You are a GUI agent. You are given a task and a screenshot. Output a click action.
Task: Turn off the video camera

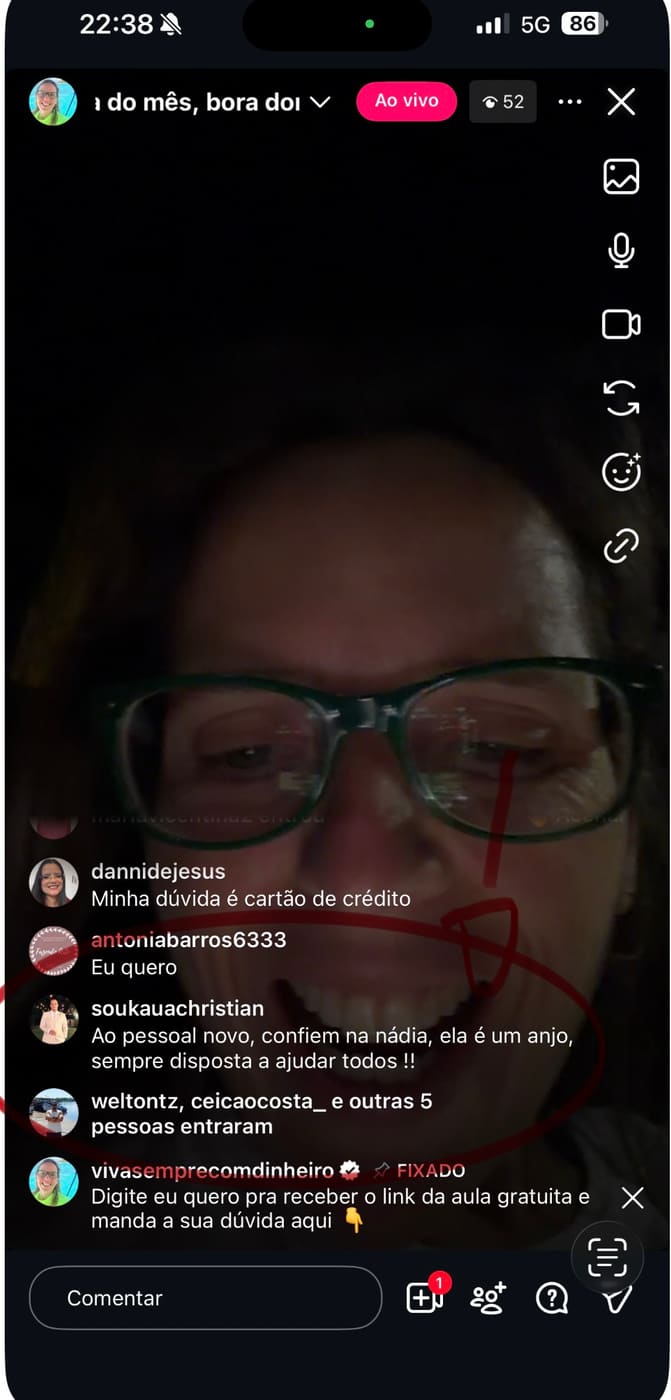coord(621,324)
